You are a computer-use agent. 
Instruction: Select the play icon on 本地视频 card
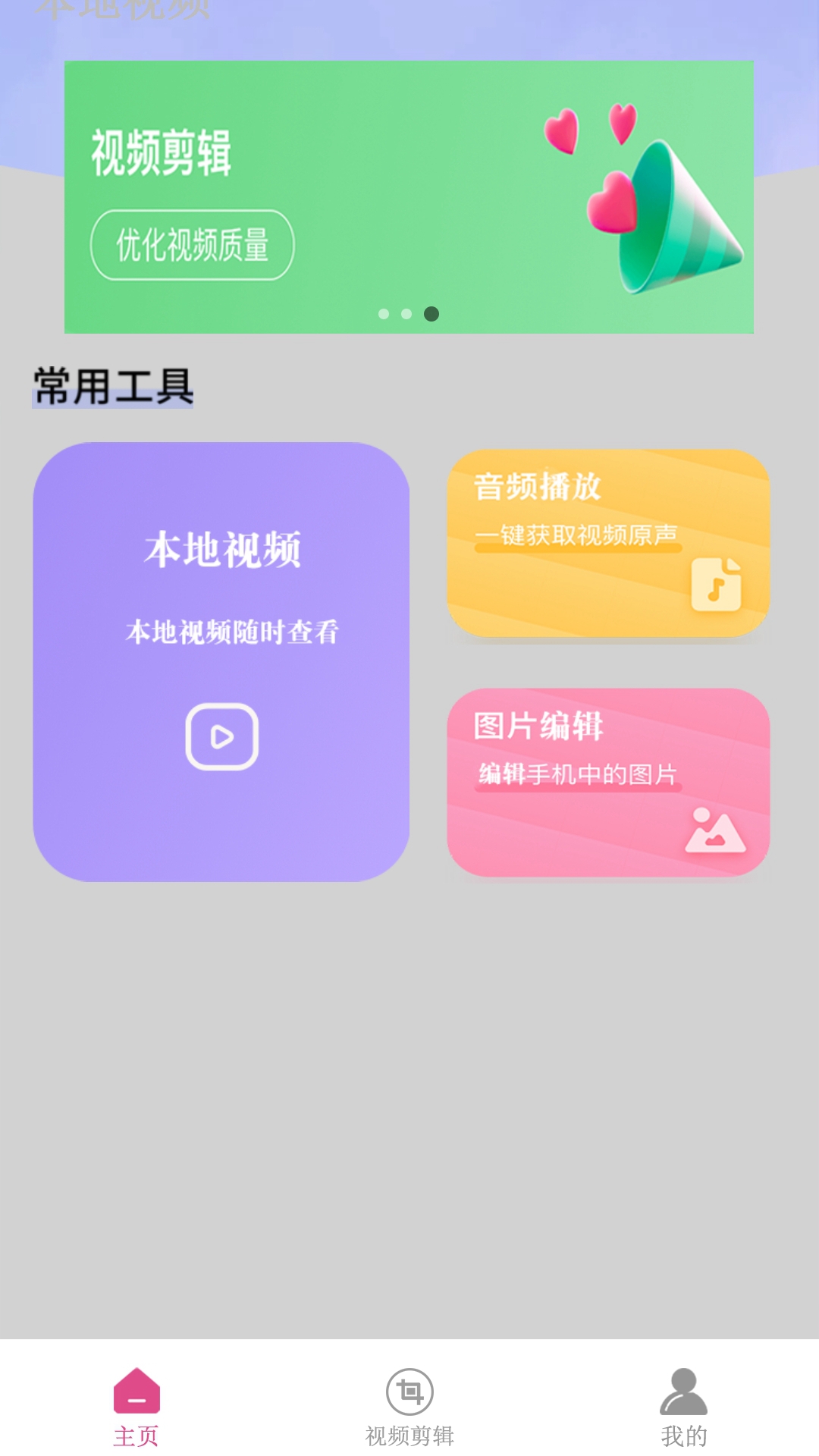(221, 736)
